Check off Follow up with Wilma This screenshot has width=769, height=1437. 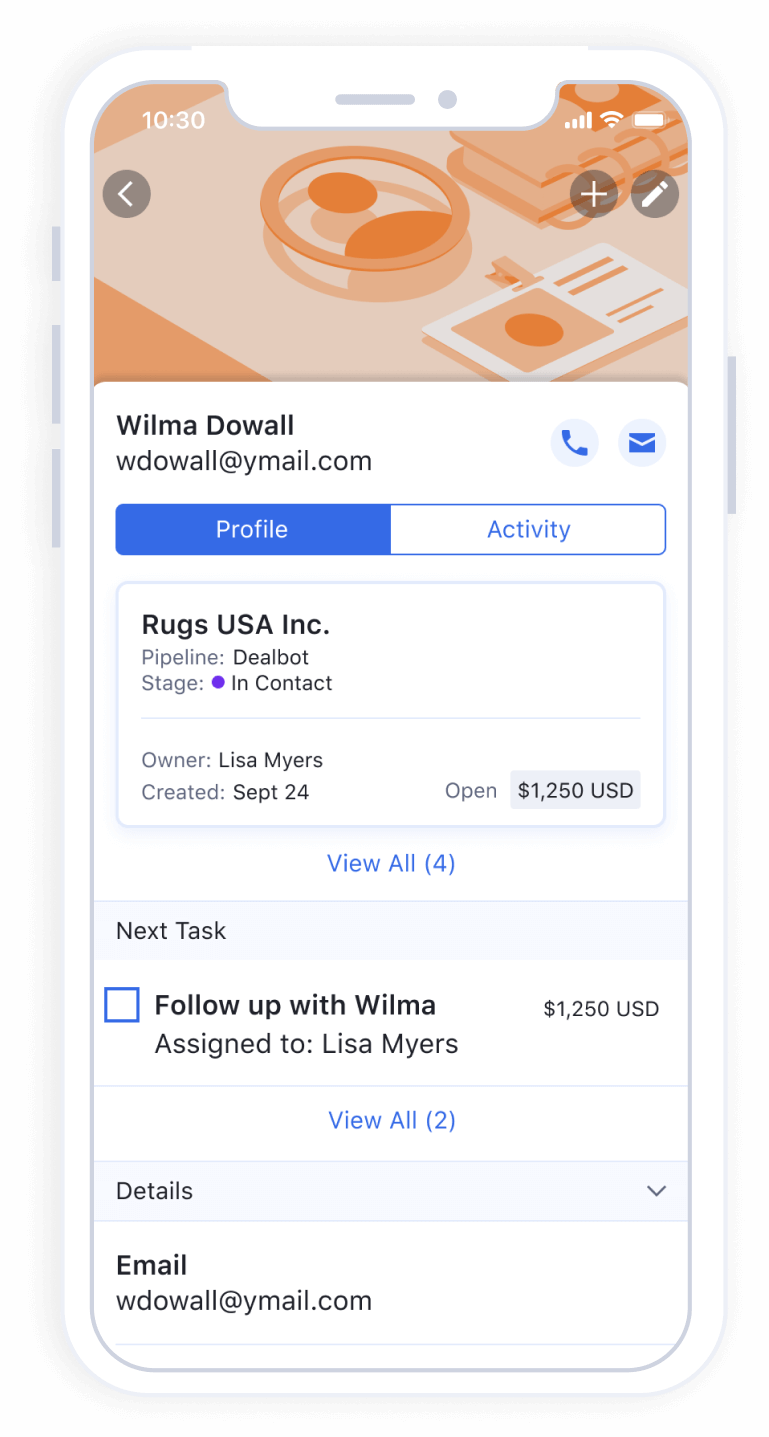click(x=122, y=1005)
